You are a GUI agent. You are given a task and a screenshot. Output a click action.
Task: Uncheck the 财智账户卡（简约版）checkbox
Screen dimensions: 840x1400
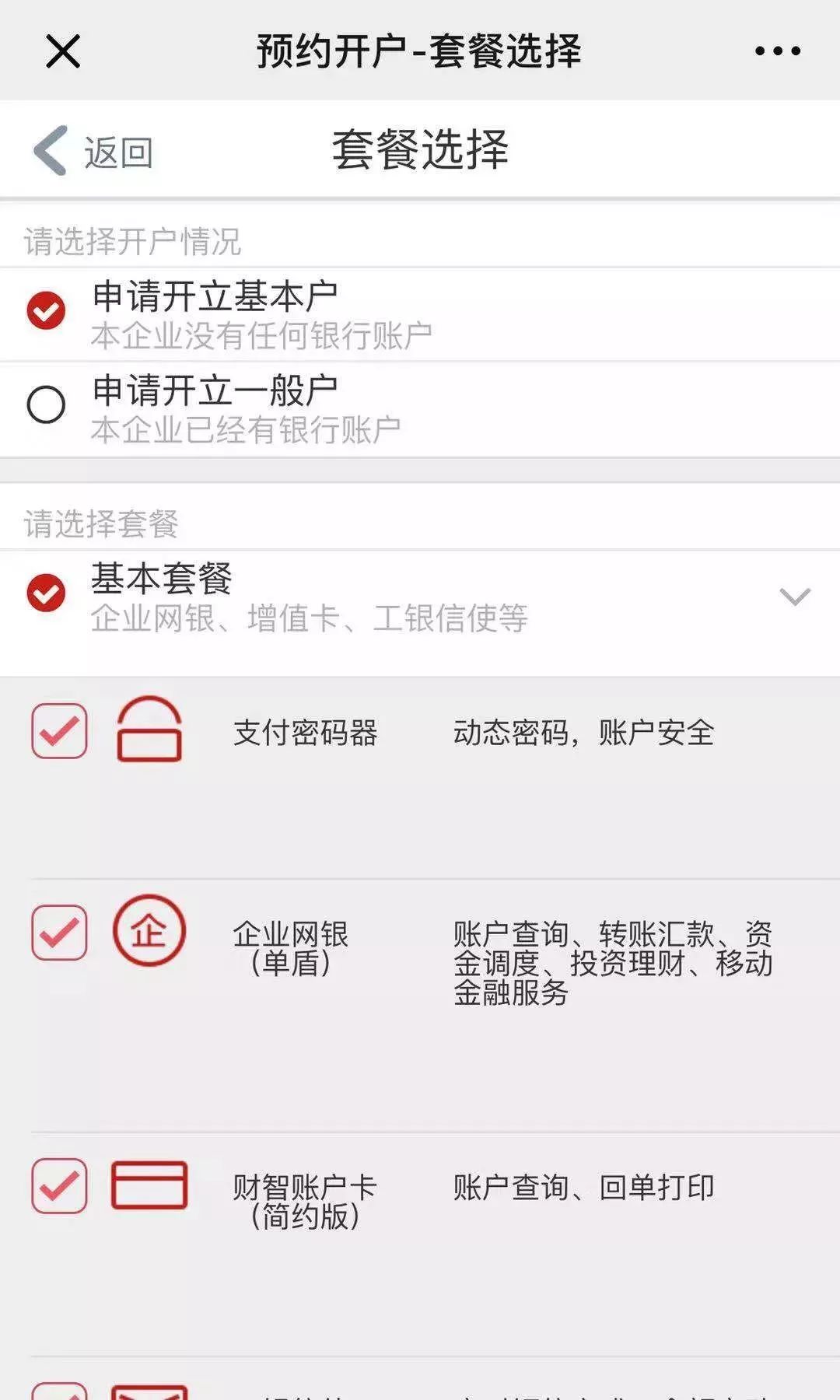(x=58, y=1185)
